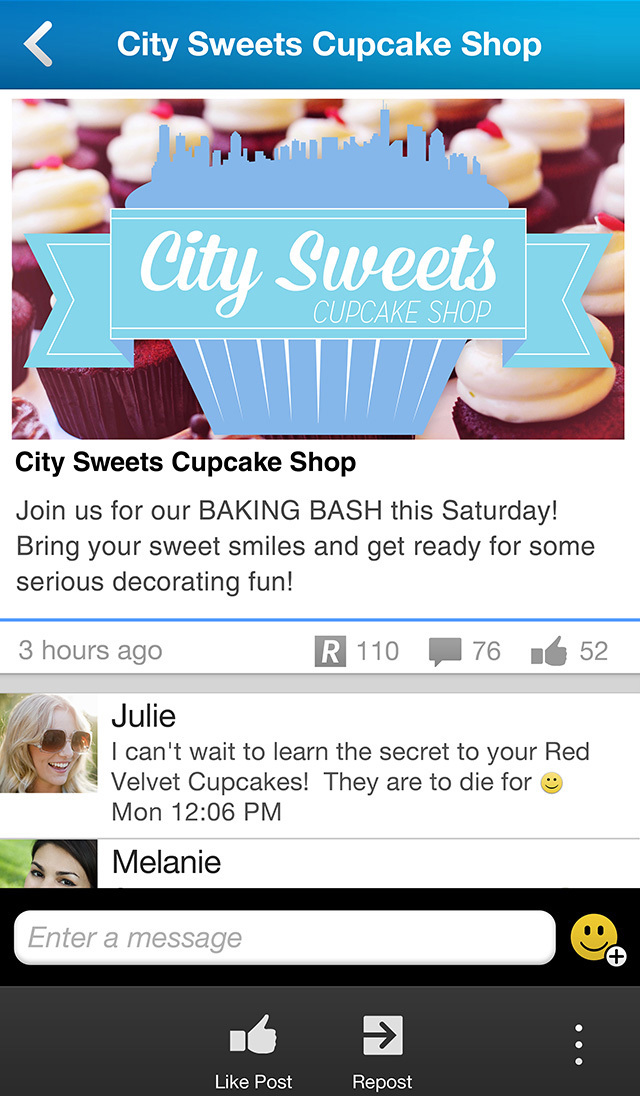Open Julie's profile photo
This screenshot has height=1096, width=640.
(49, 743)
